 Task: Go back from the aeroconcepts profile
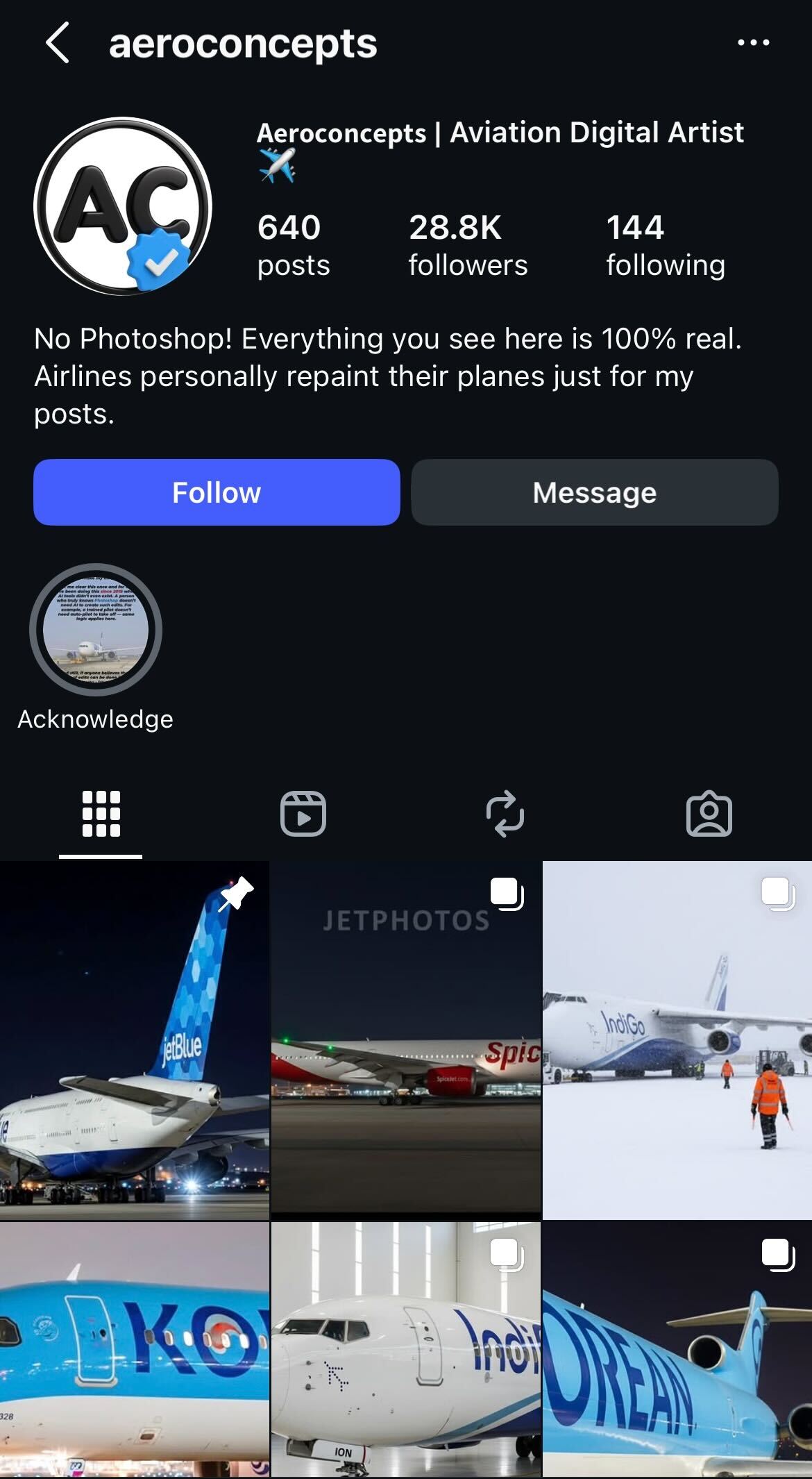click(x=58, y=43)
